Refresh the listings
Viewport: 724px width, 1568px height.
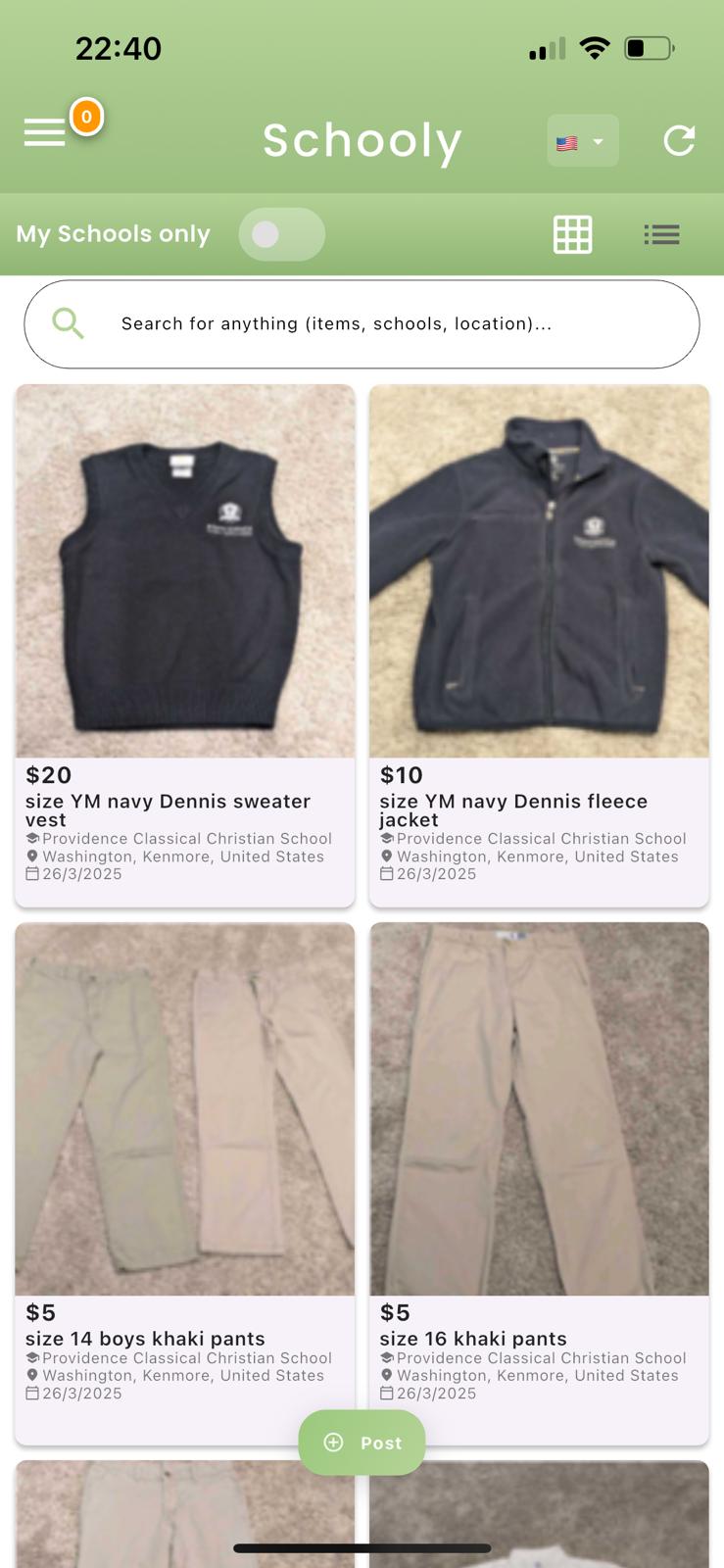click(678, 141)
